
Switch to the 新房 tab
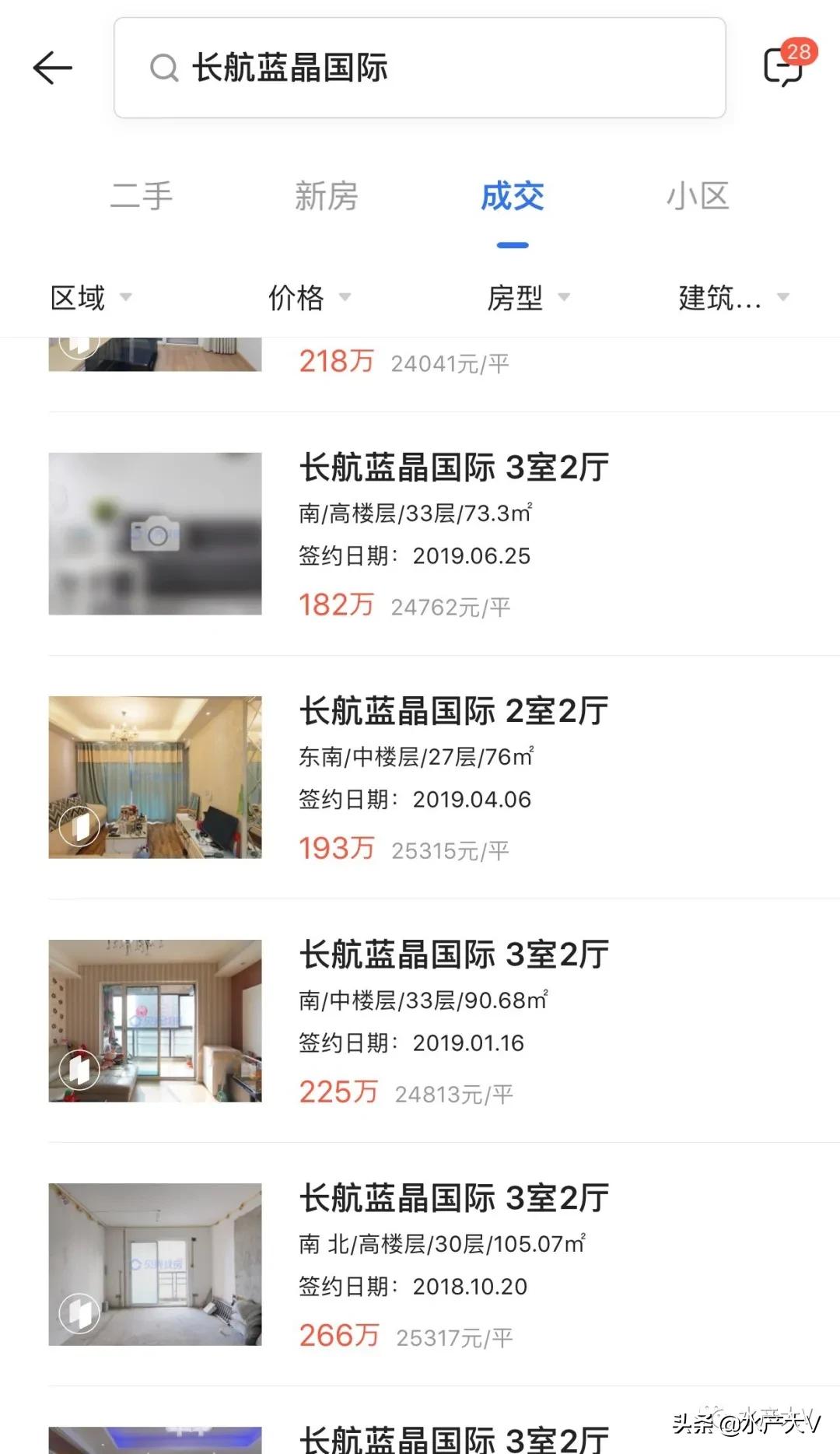pyautogui.click(x=326, y=198)
